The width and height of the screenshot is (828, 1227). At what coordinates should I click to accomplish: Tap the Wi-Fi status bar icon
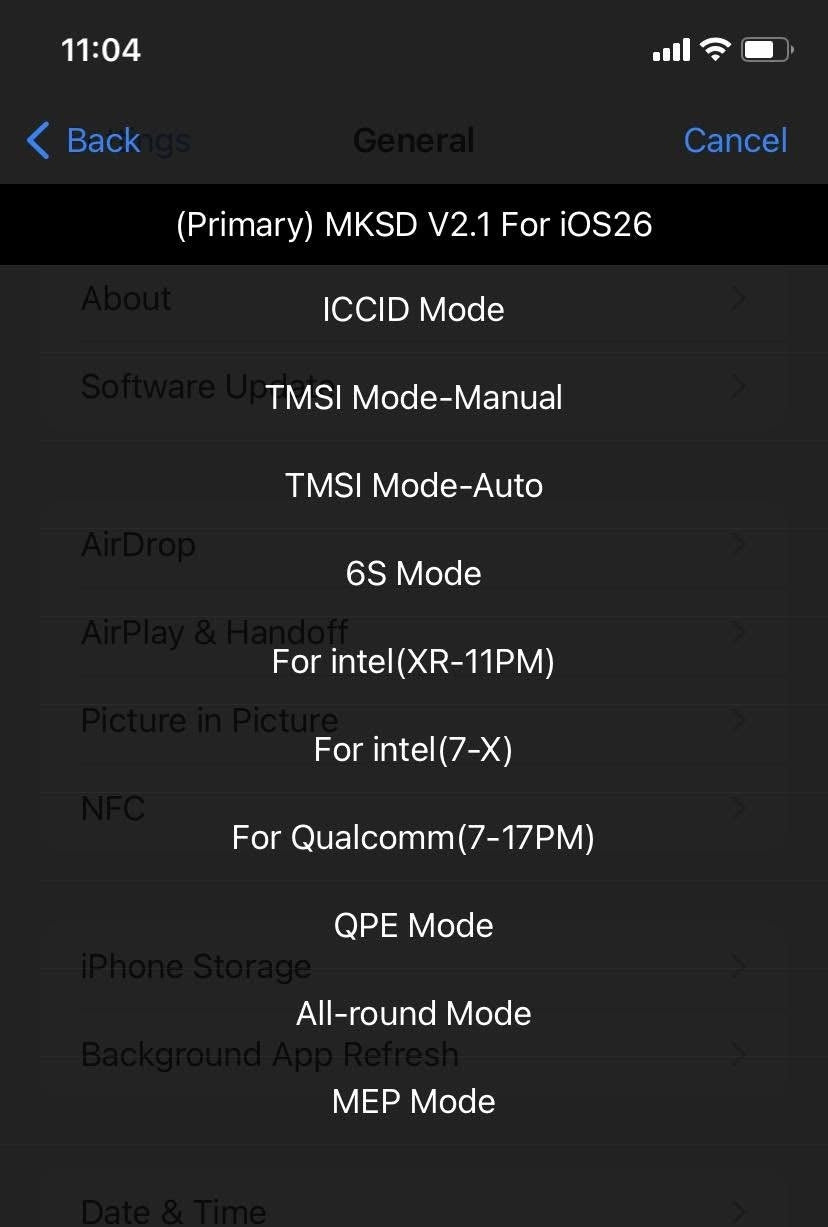[x=714, y=48]
